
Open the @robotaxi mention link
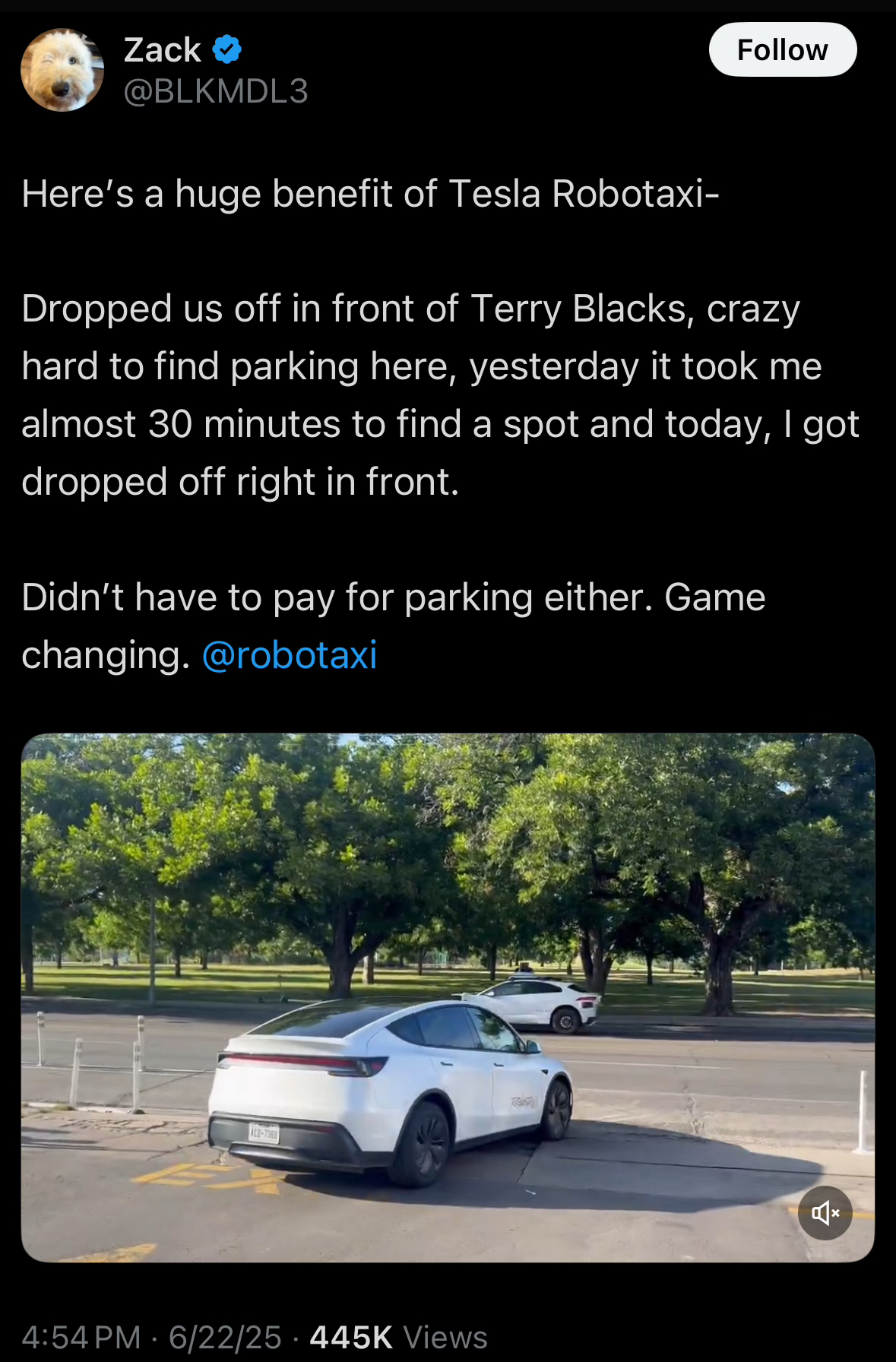click(x=290, y=655)
